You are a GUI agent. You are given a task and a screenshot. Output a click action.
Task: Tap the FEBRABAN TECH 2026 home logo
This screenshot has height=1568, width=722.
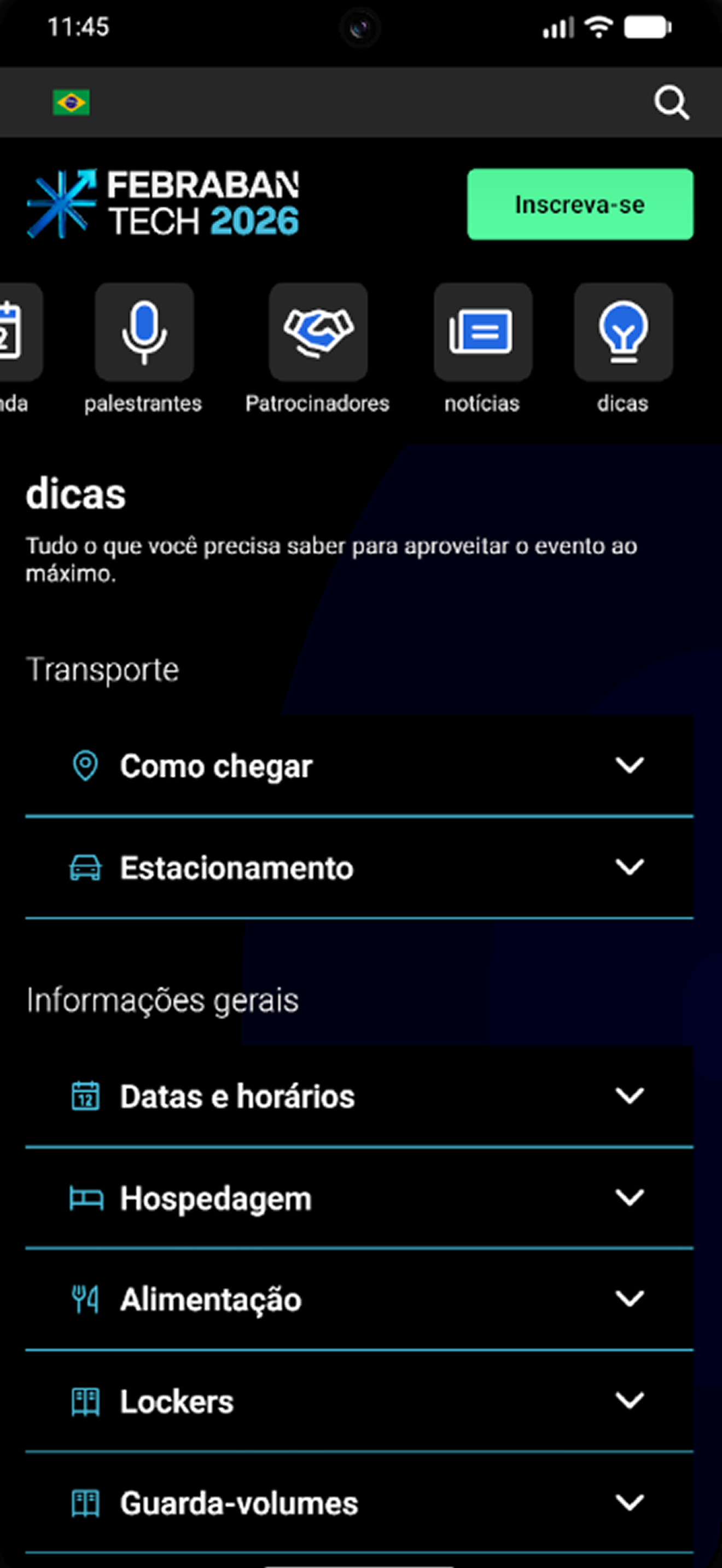coord(163,203)
